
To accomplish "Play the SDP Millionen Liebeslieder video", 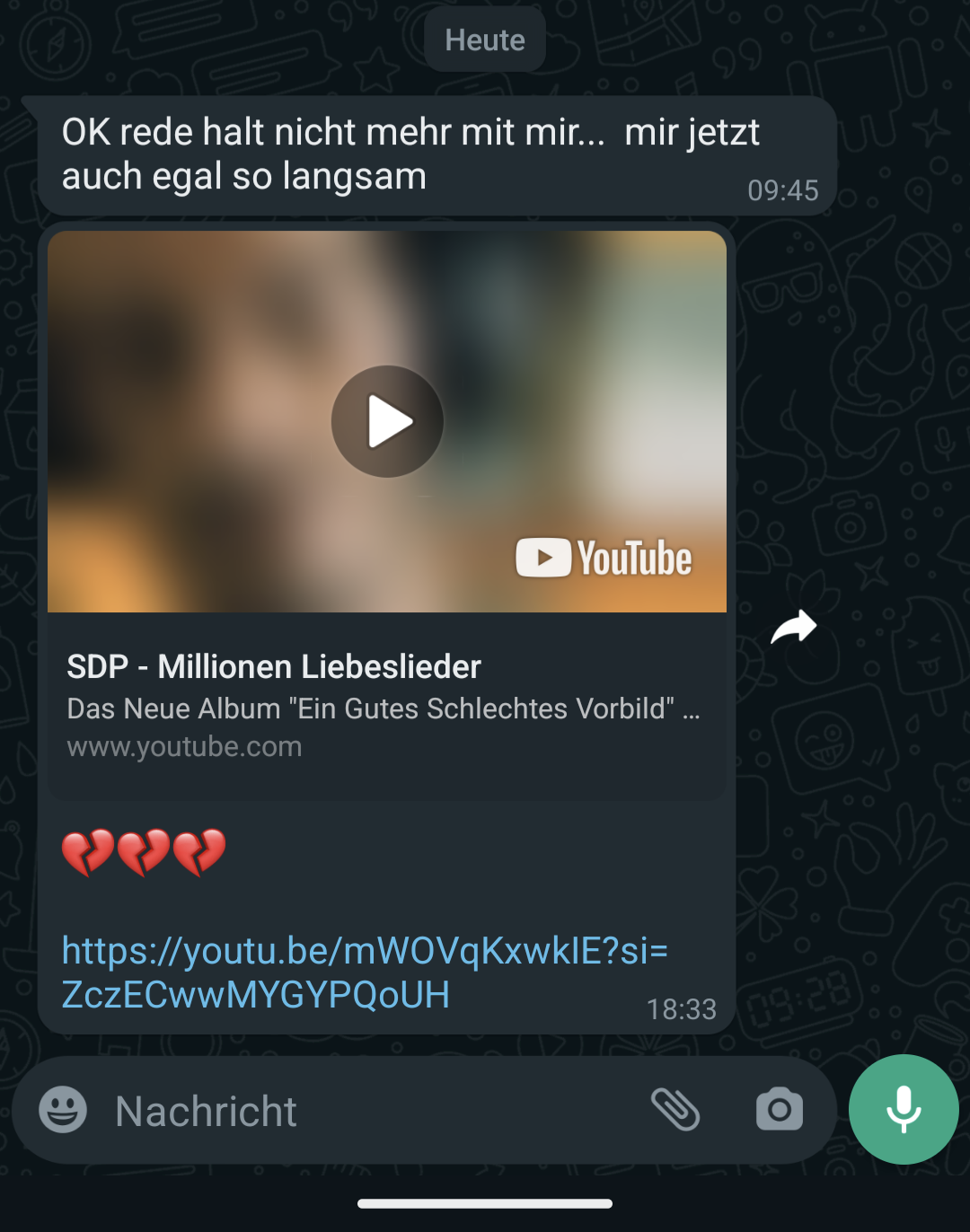I will pos(387,421).
